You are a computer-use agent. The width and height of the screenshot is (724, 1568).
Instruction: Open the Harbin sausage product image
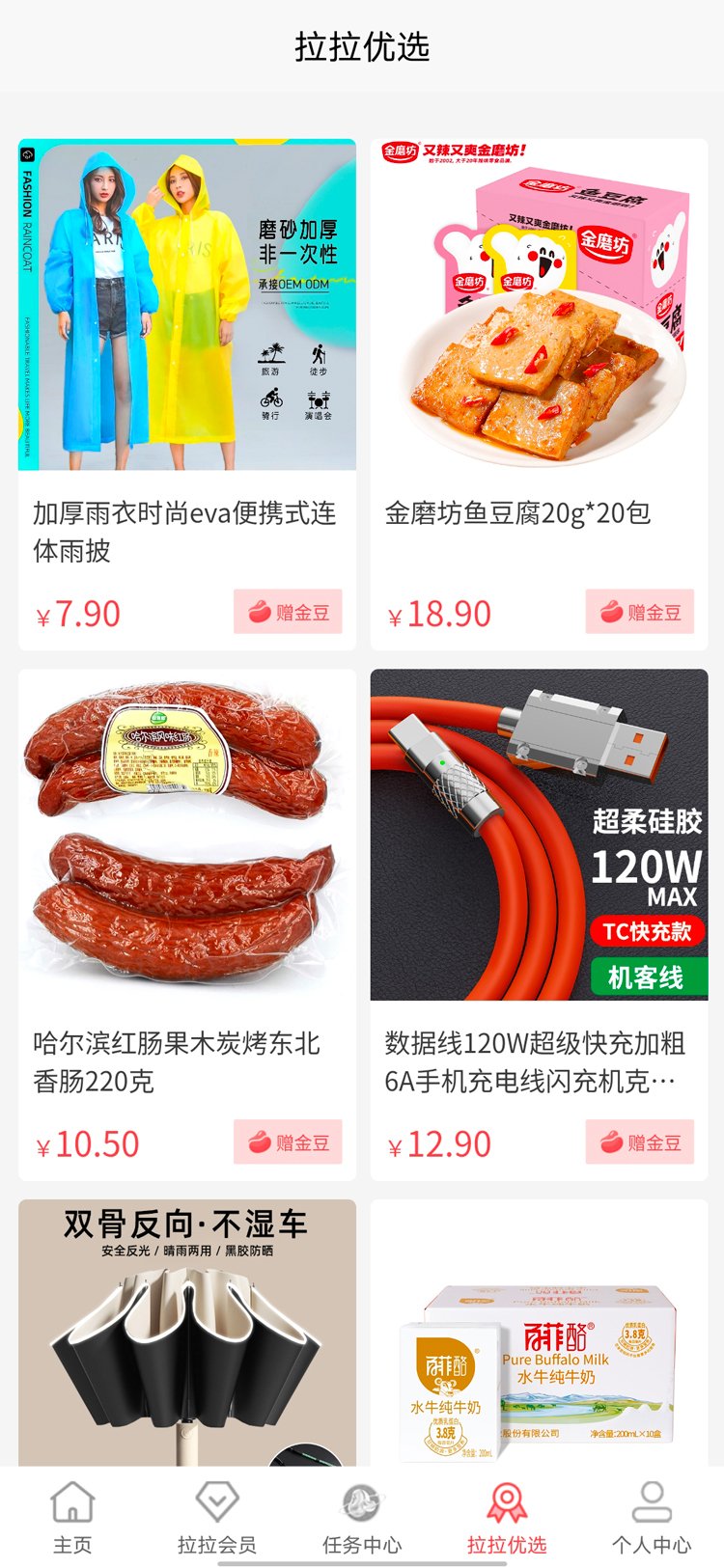(x=186, y=836)
